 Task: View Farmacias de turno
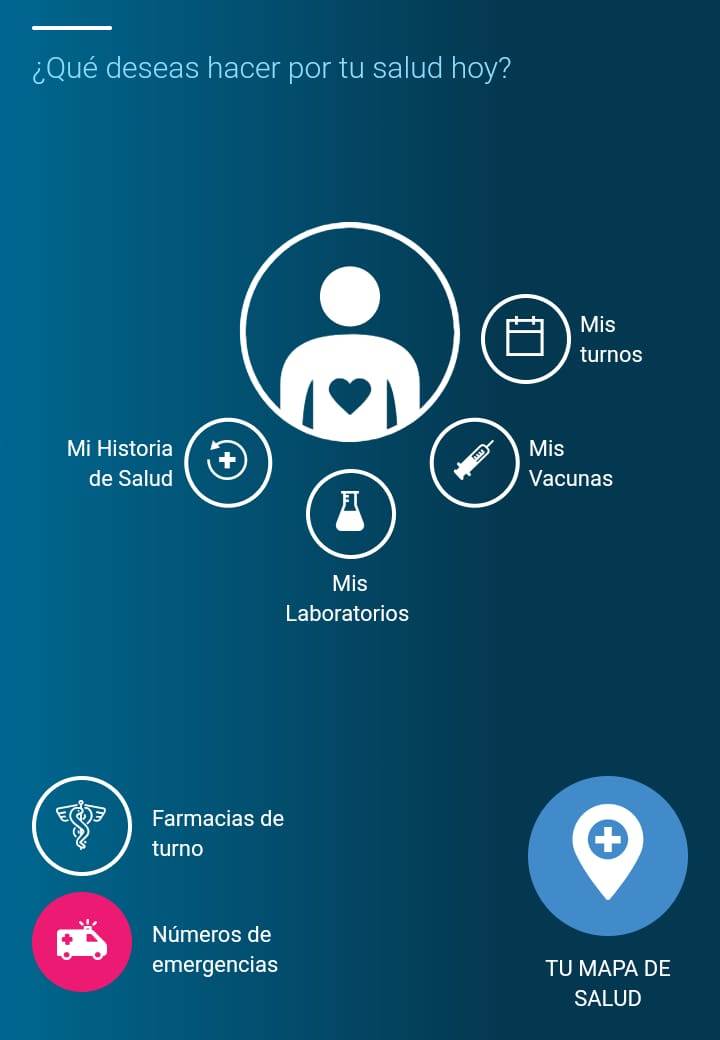(82, 826)
